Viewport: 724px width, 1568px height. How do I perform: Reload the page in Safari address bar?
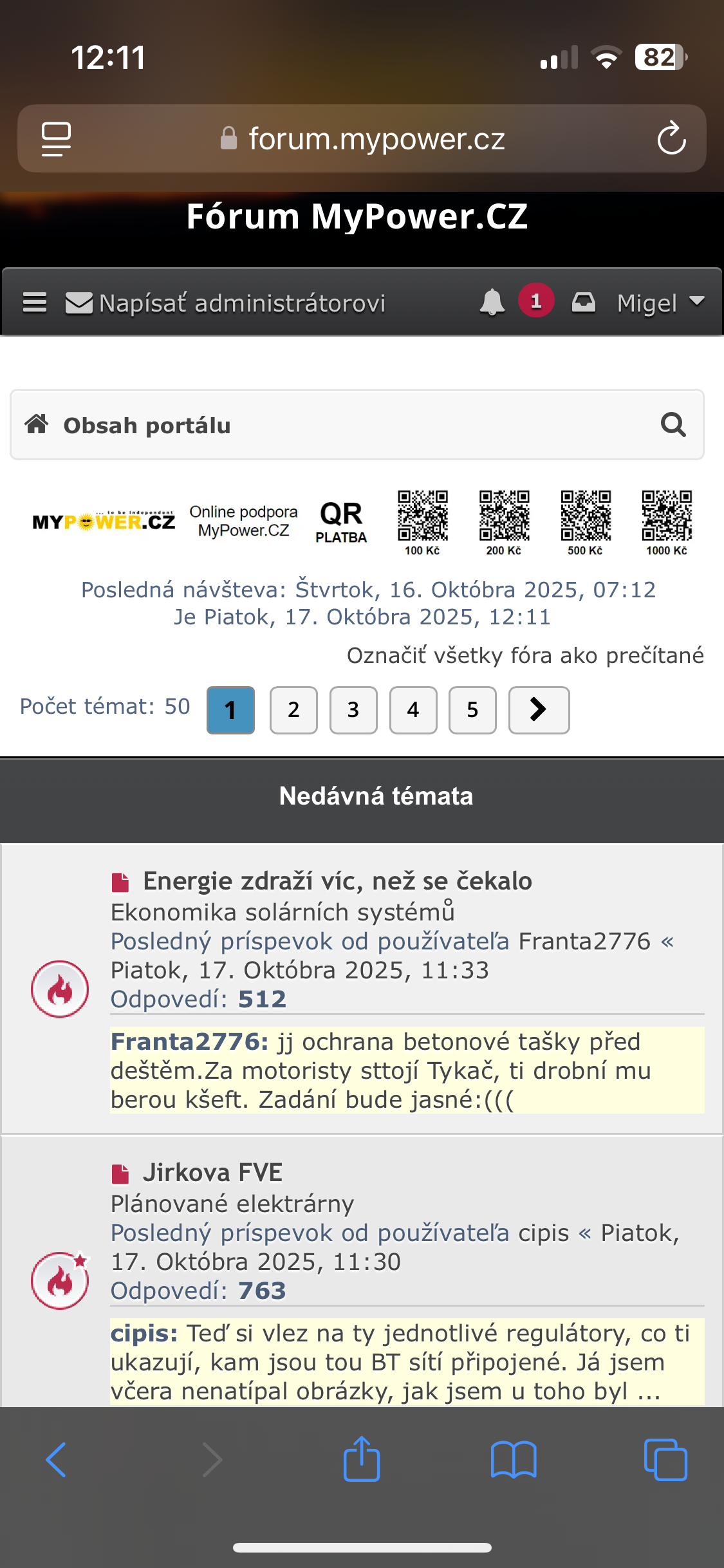[671, 138]
